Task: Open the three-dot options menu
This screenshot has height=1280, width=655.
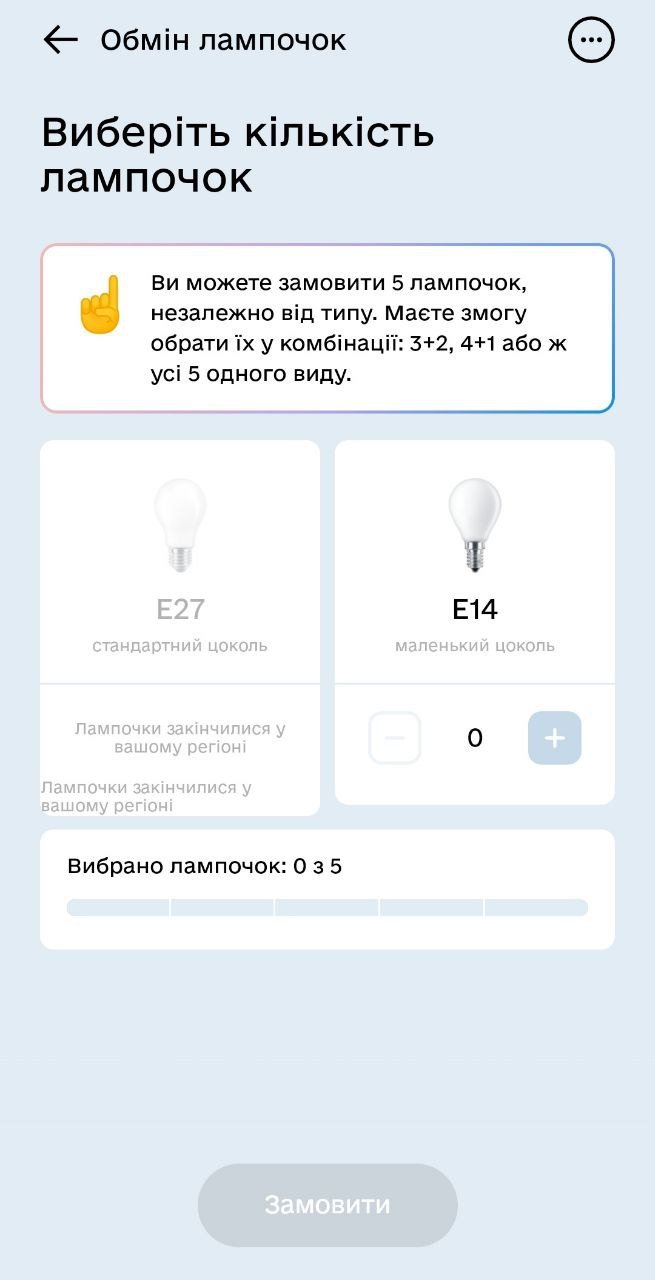Action: [591, 40]
